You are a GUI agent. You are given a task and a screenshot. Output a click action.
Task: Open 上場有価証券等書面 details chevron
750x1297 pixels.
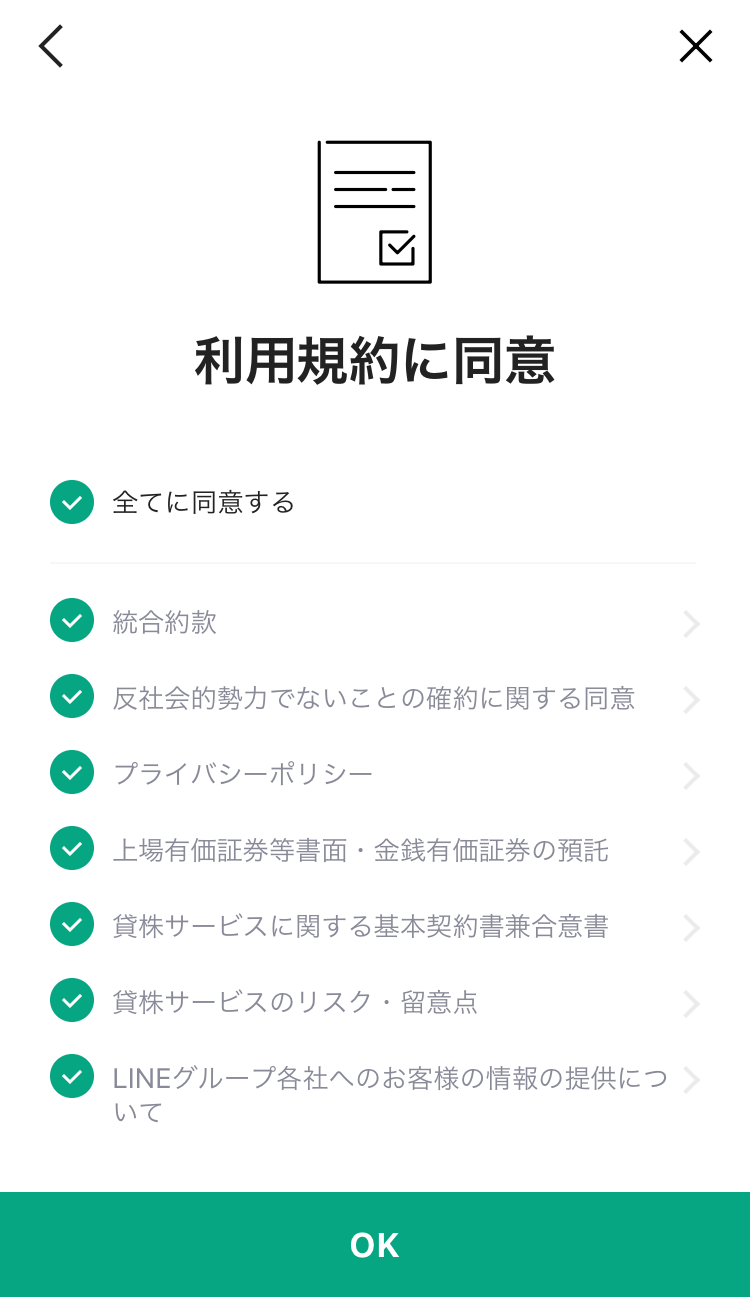pos(690,852)
